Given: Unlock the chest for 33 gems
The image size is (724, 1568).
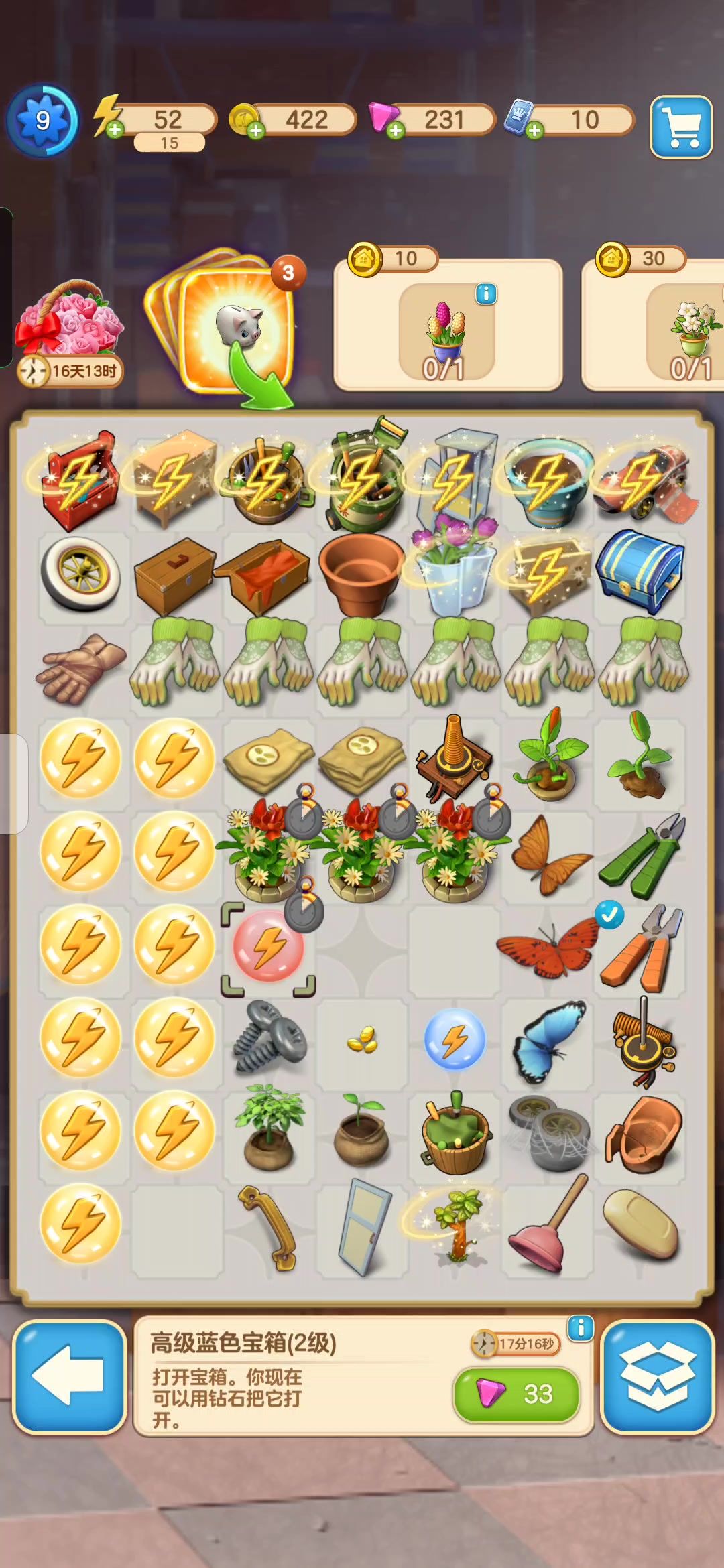Looking at the screenshot, I should tap(516, 1394).
